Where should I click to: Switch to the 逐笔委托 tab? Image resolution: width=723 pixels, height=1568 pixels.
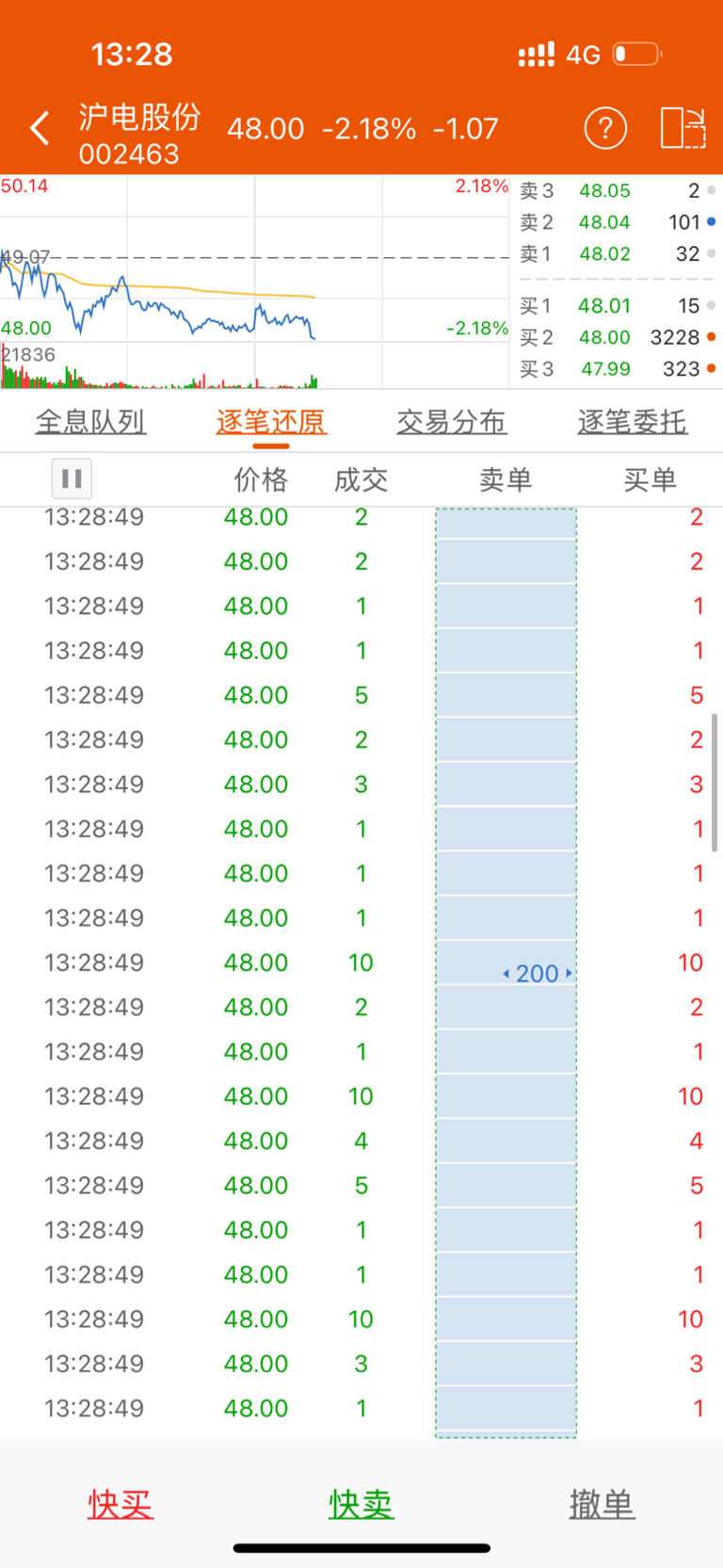pos(633,422)
